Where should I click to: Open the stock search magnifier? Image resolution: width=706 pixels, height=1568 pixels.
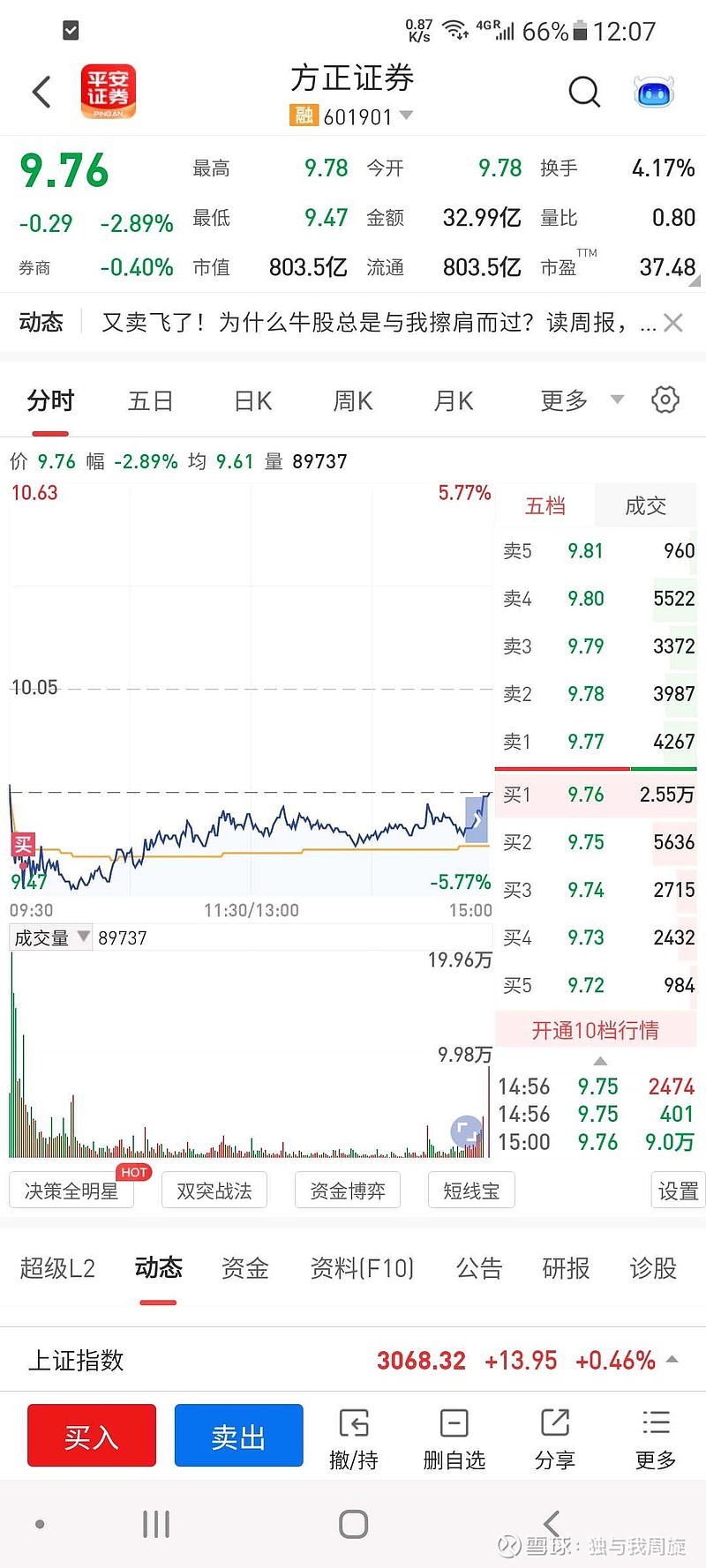(x=583, y=91)
